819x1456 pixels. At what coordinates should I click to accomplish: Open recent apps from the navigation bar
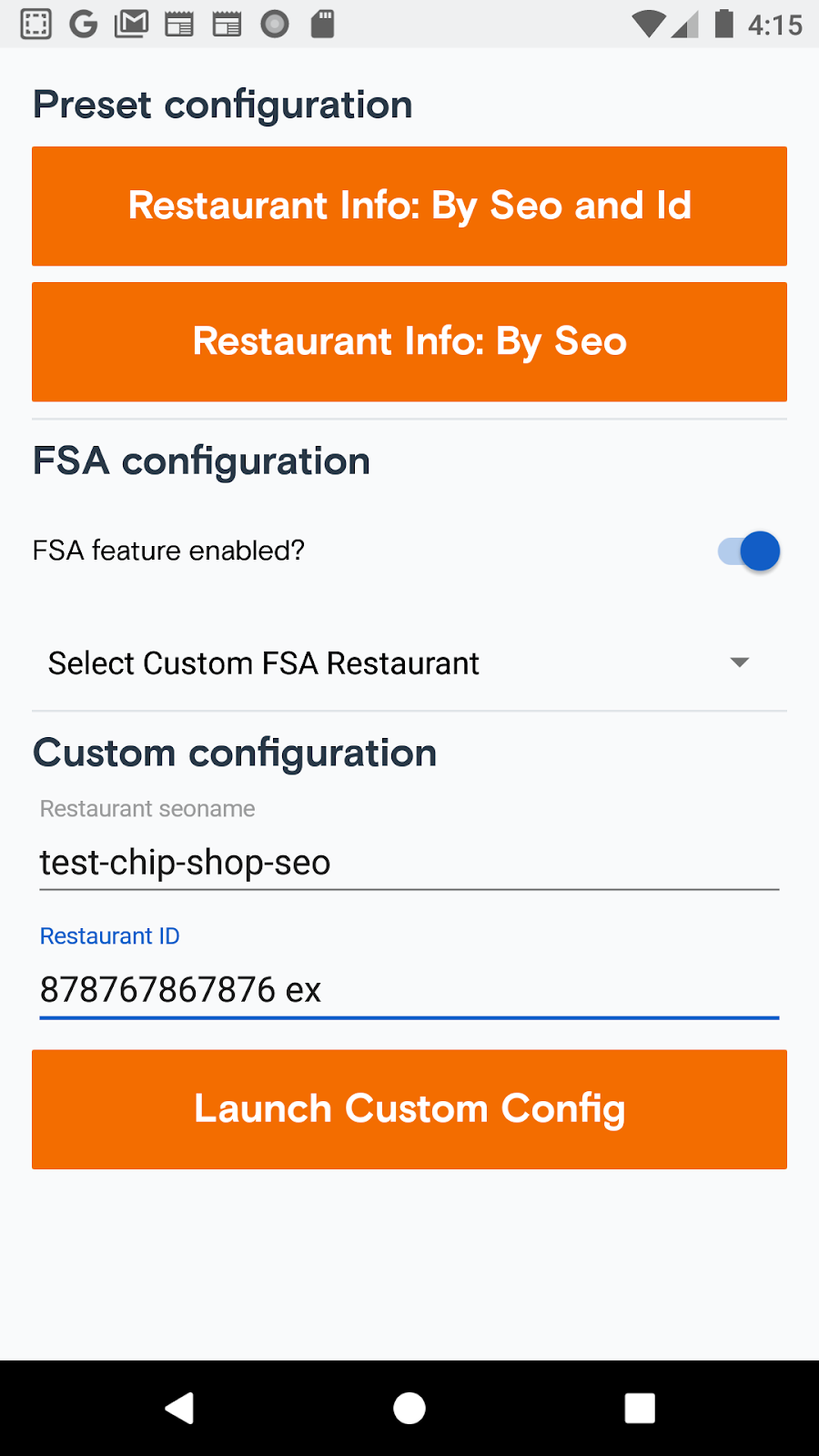tap(640, 1408)
